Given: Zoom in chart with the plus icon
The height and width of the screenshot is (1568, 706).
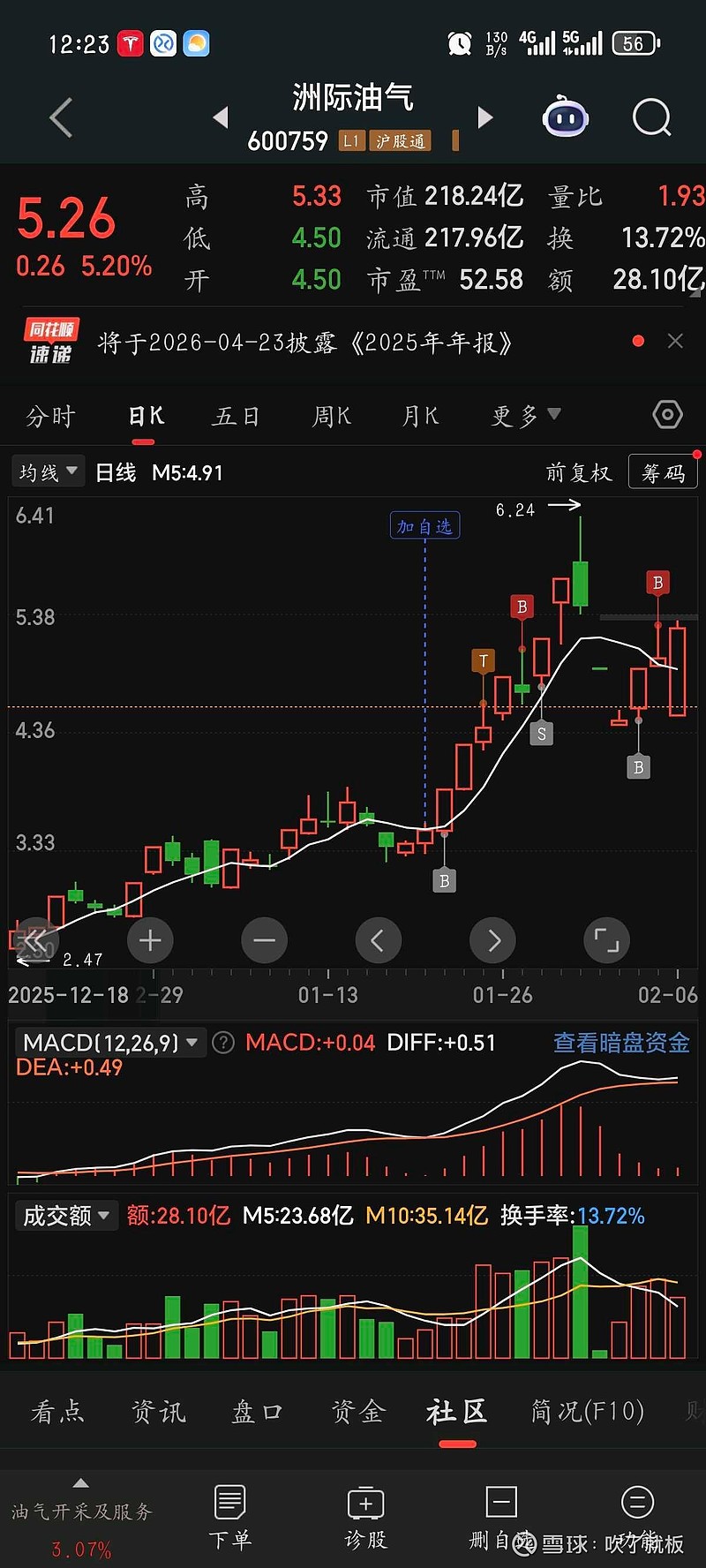Looking at the screenshot, I should coord(149,940).
